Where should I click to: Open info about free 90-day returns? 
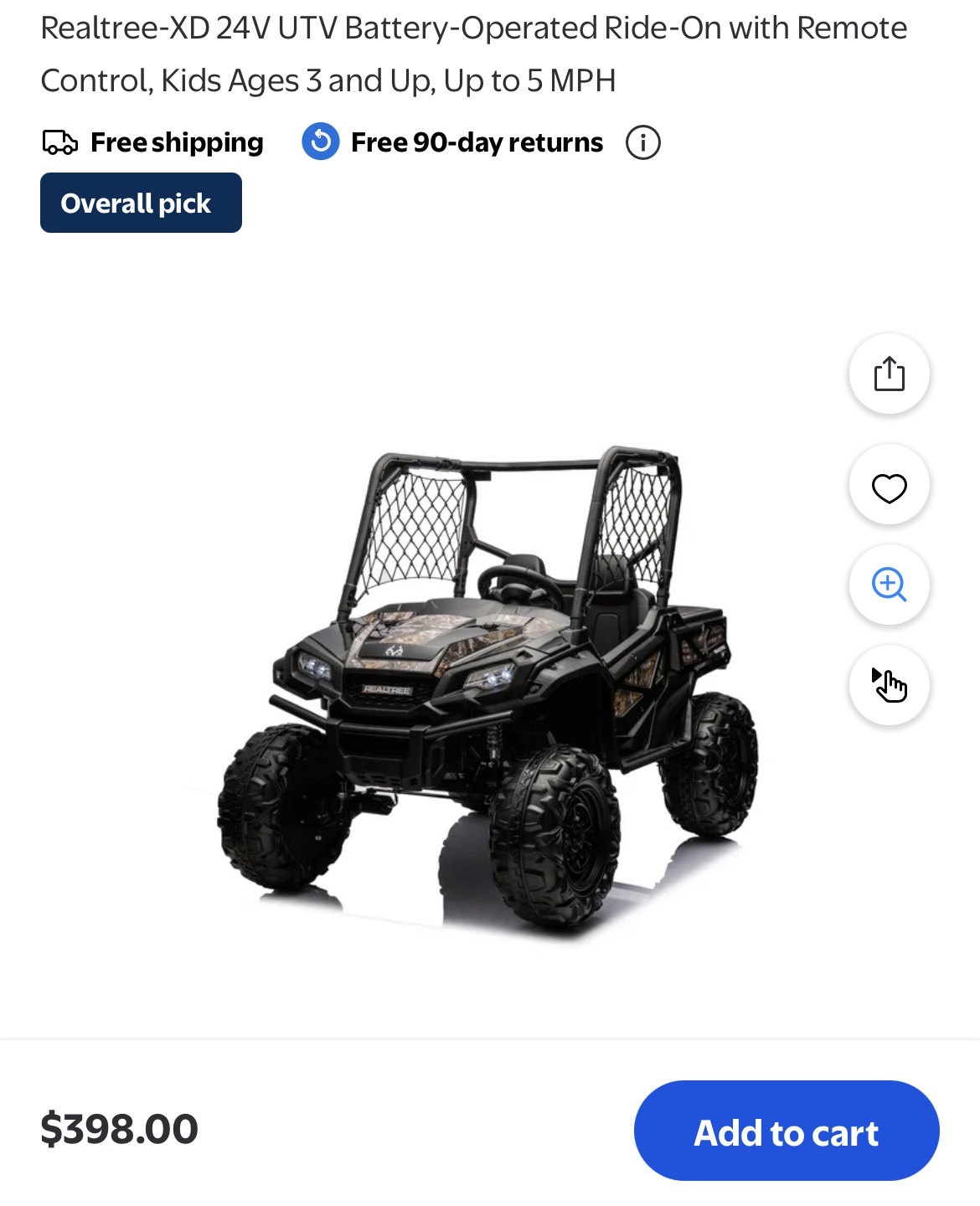tap(643, 142)
